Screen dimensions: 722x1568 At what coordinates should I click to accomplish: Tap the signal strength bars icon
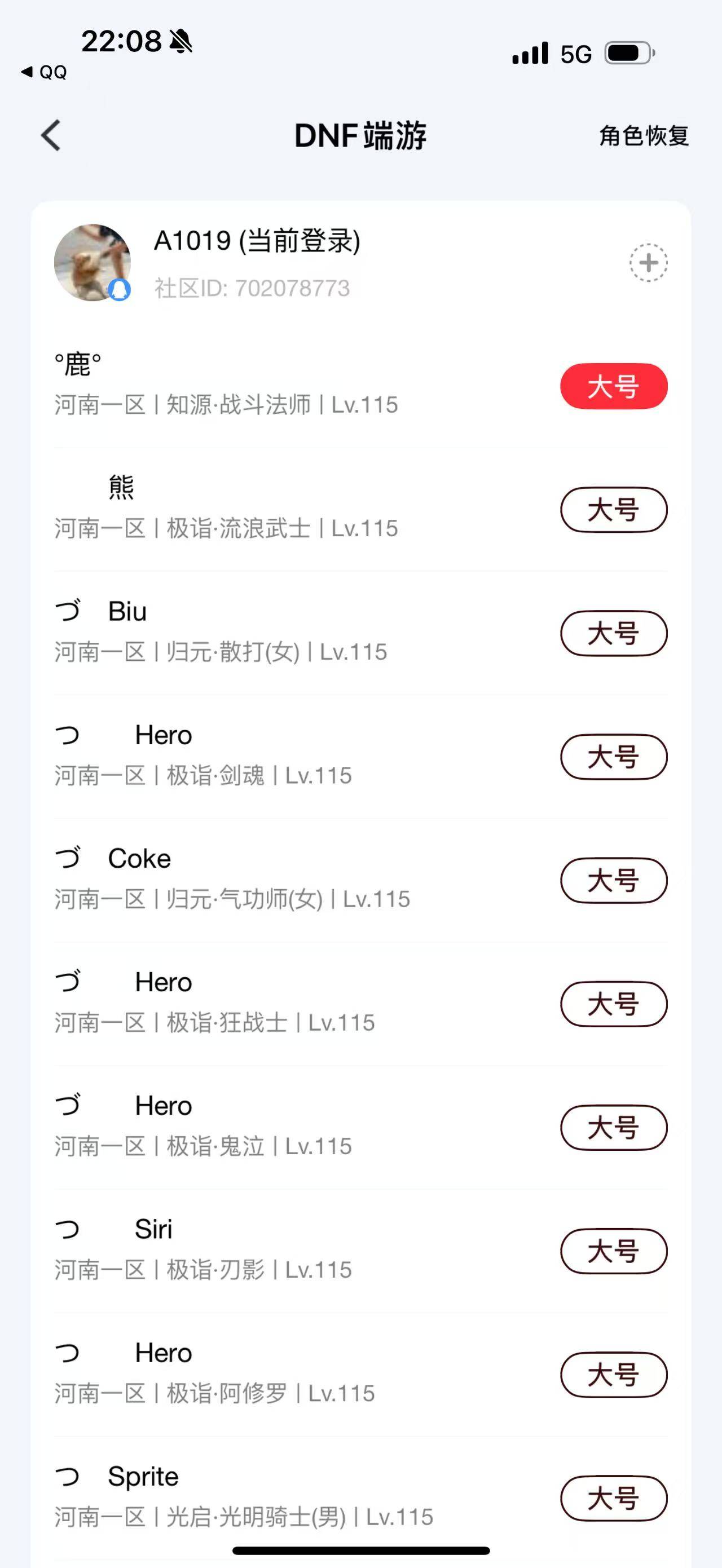coord(529,54)
